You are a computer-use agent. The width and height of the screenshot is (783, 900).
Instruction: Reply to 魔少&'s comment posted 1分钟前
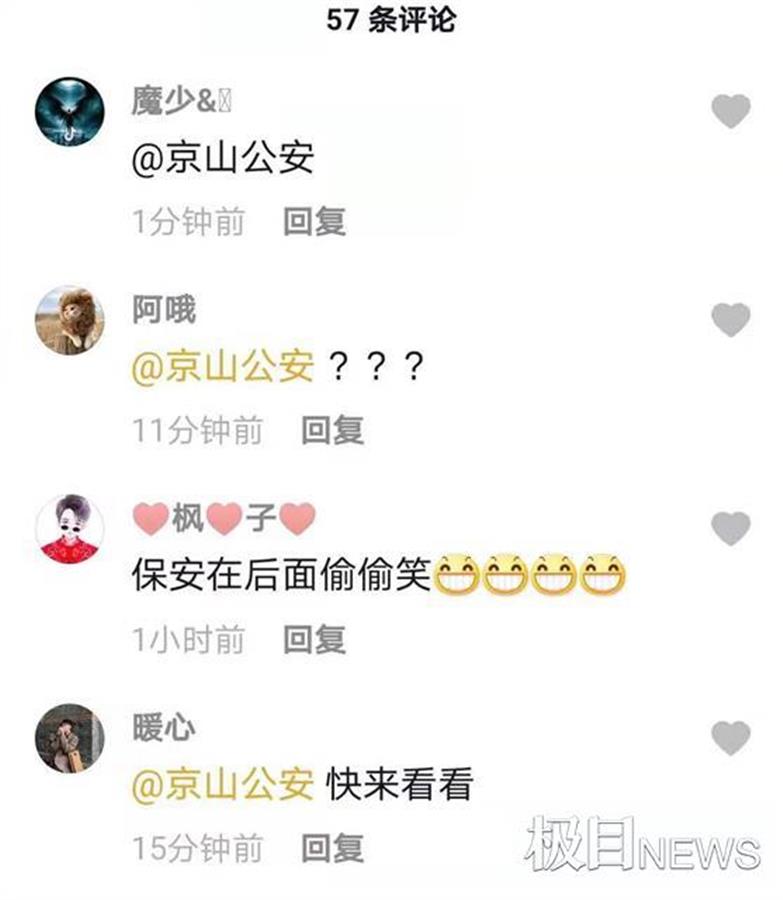pyautogui.click(x=314, y=221)
